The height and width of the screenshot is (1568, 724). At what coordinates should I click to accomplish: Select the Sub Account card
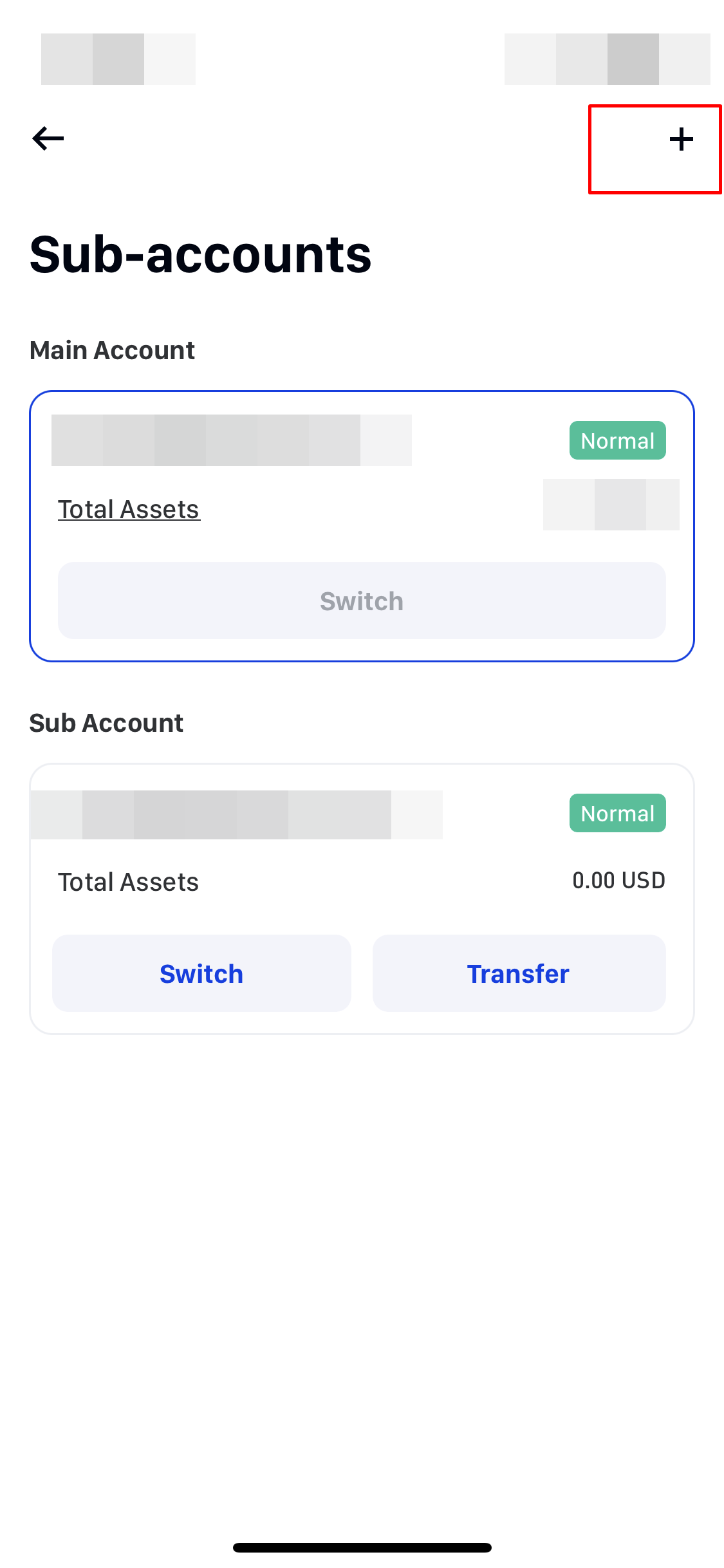[362, 897]
